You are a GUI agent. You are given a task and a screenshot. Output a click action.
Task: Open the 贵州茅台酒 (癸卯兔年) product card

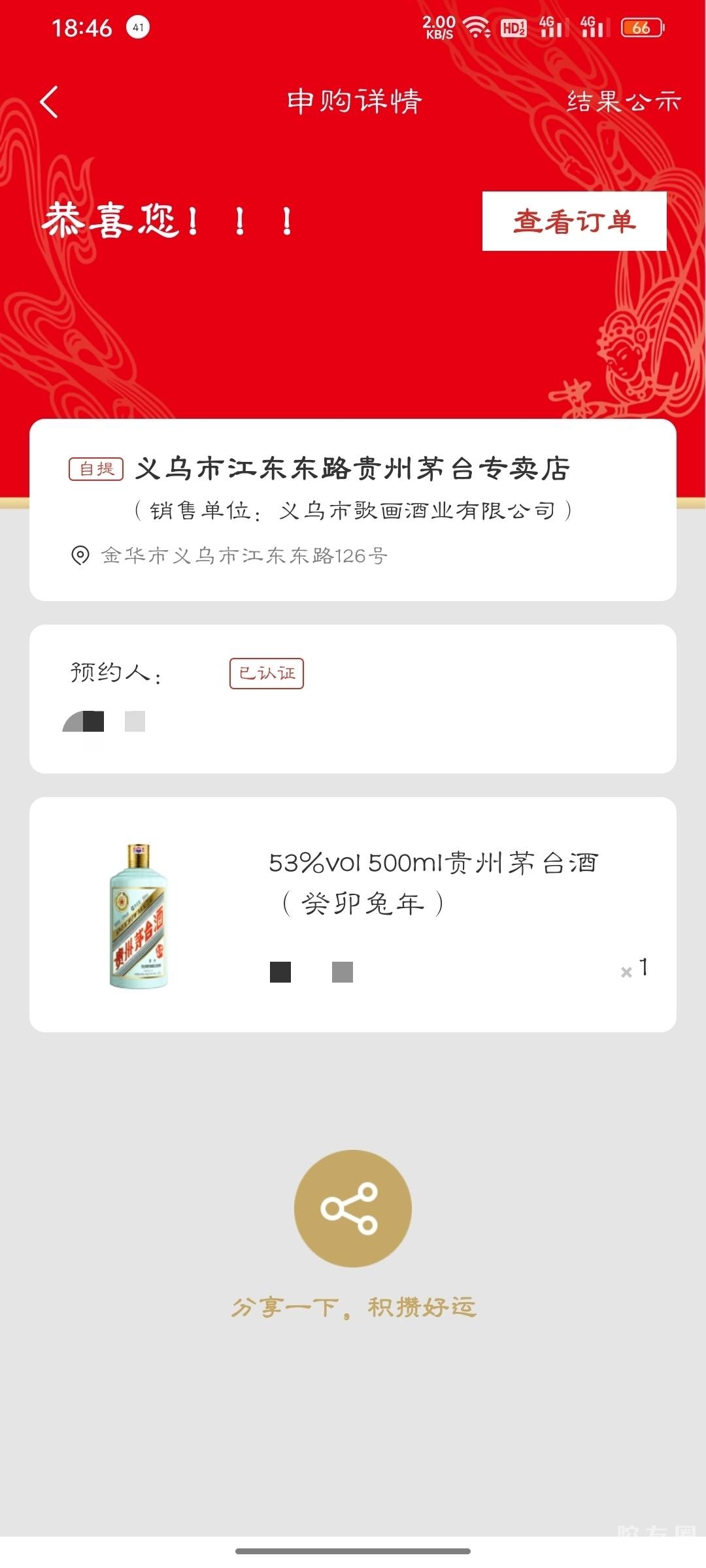pos(353,914)
